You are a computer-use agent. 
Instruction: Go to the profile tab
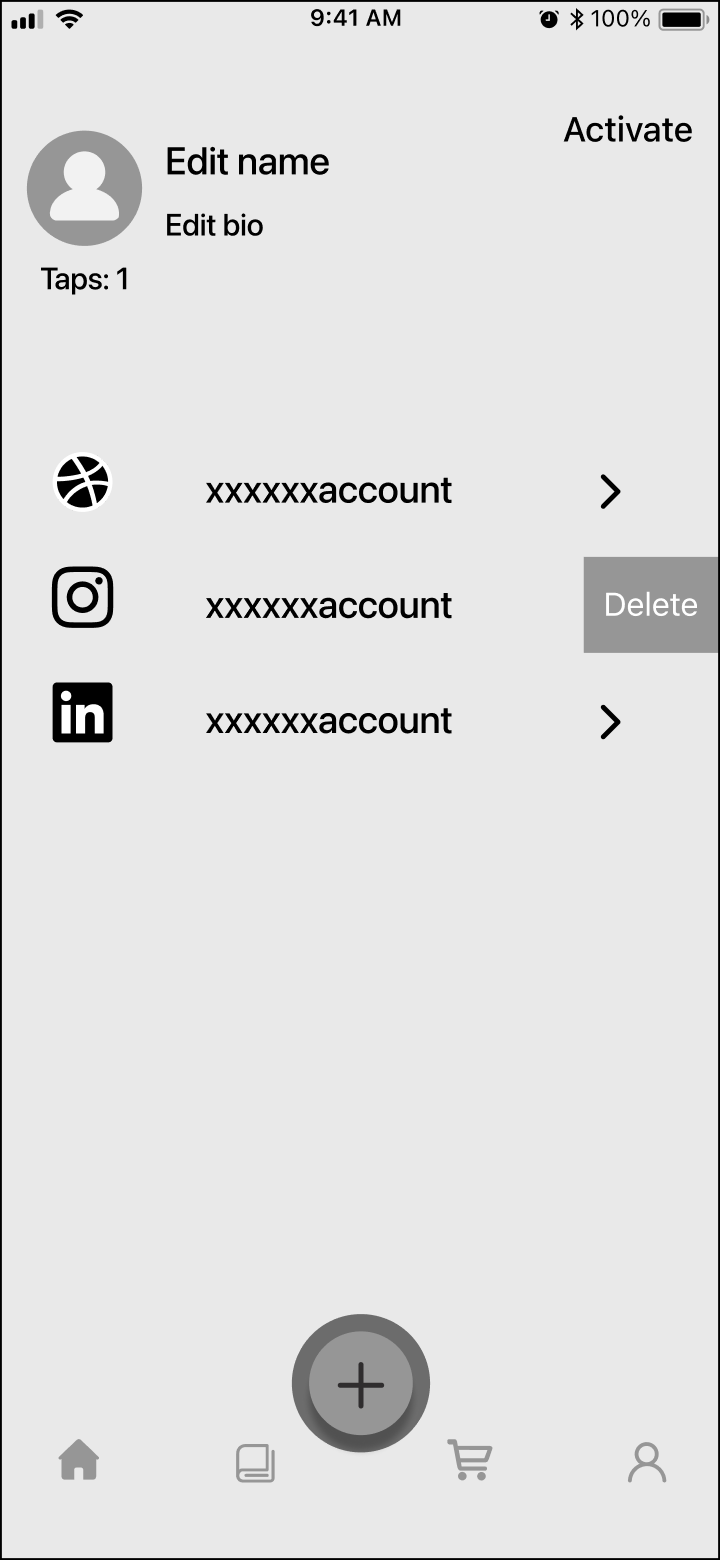pyautogui.click(x=647, y=1462)
